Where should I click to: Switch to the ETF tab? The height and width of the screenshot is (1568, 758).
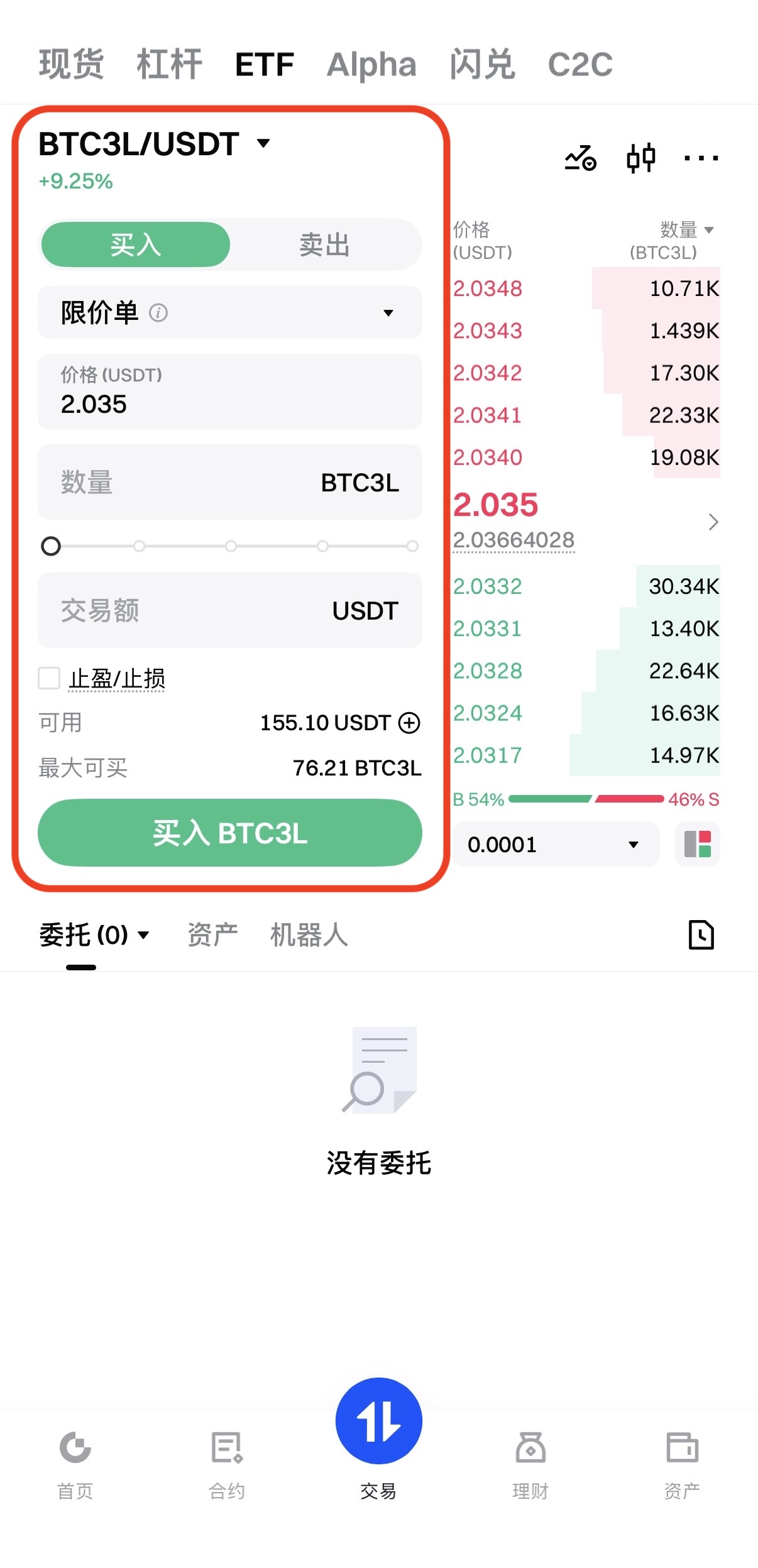tap(263, 63)
